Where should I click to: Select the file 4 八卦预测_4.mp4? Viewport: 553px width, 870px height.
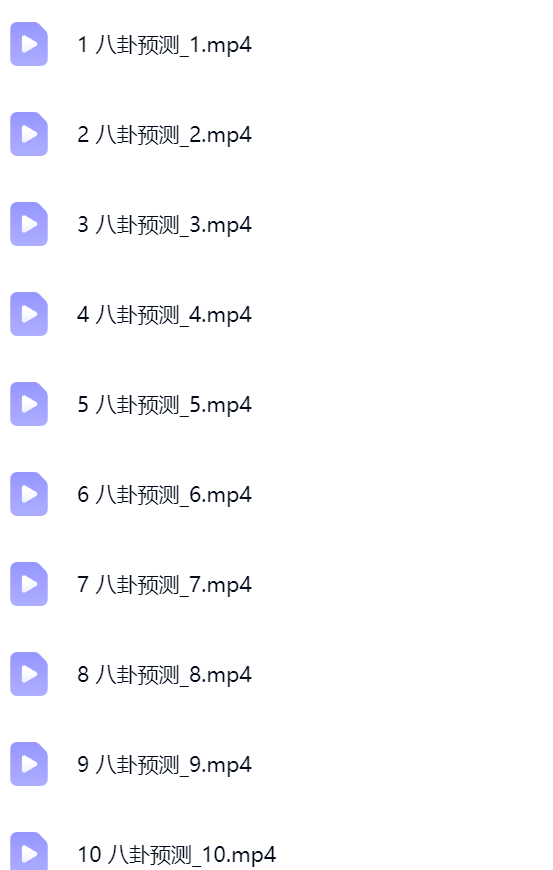(x=164, y=315)
